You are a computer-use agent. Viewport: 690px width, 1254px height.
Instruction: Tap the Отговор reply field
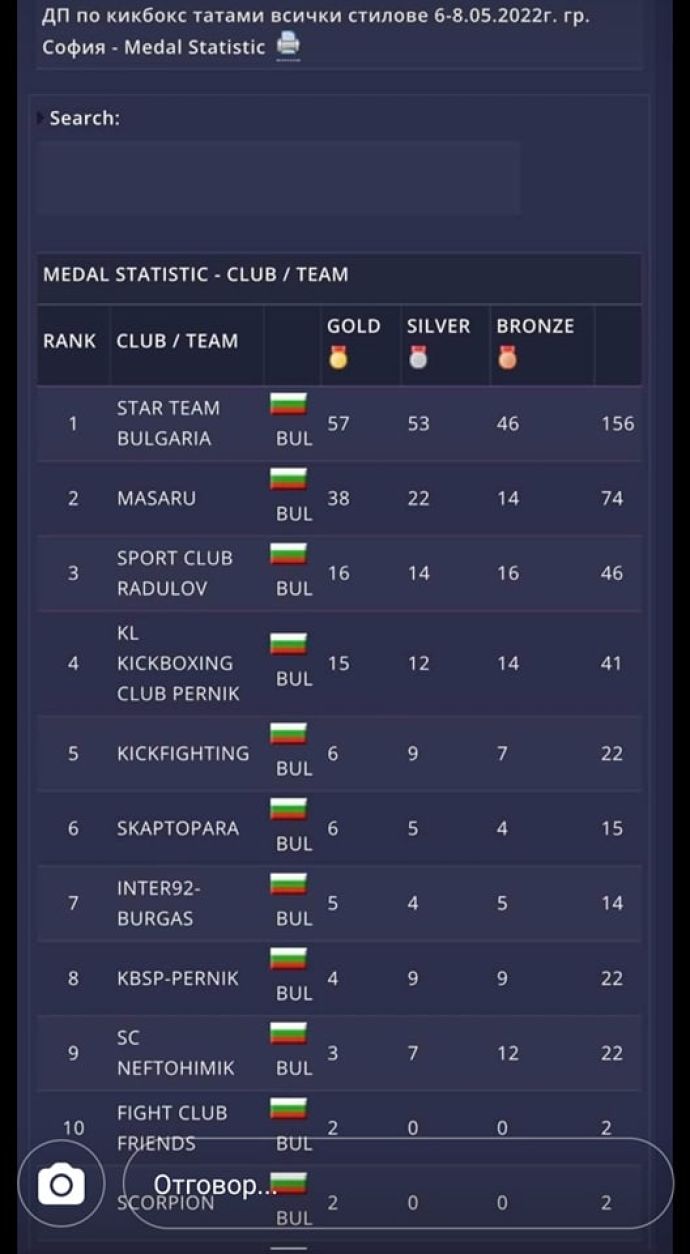pyautogui.click(x=400, y=1186)
